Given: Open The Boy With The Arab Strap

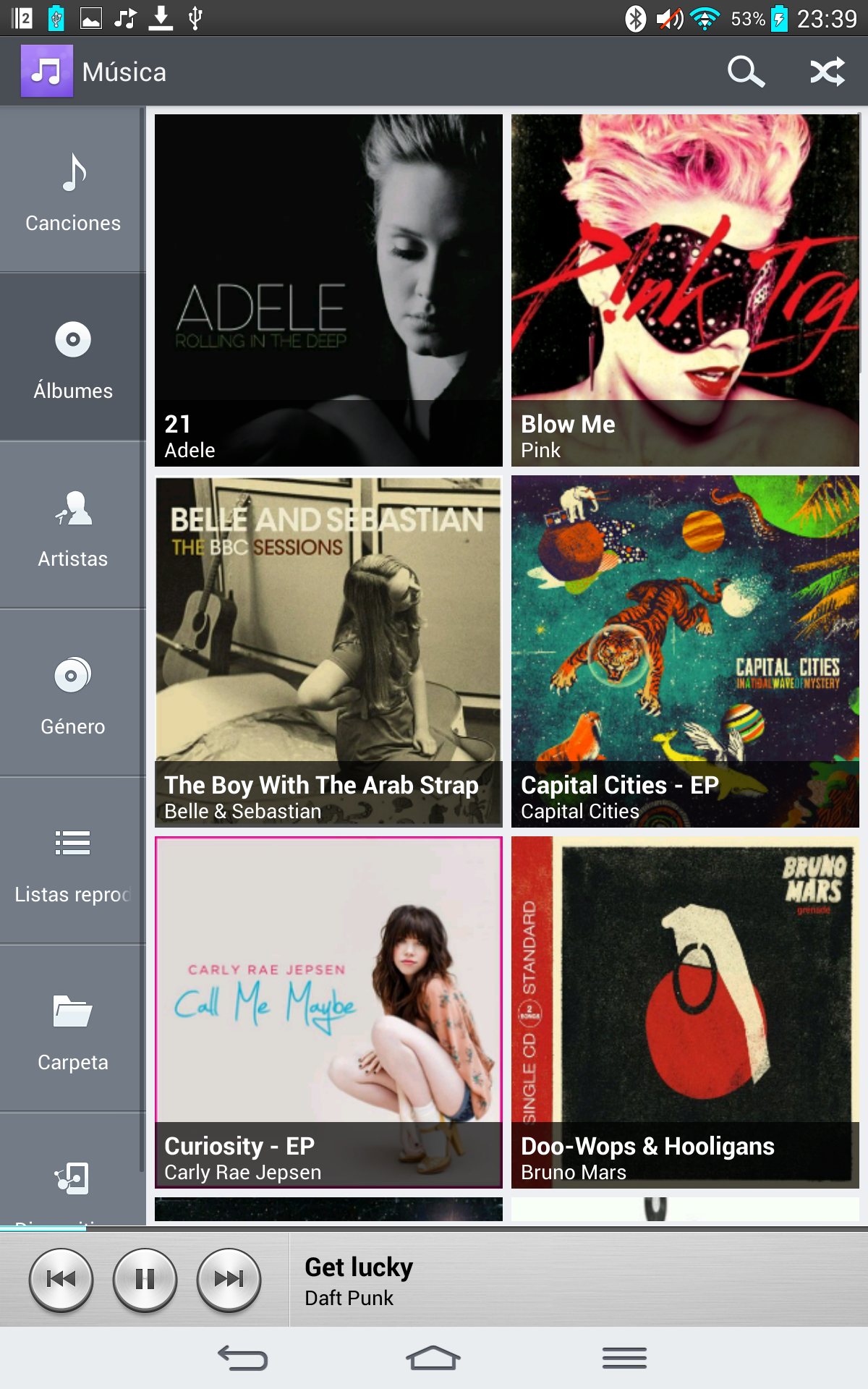Looking at the screenshot, I should (328, 651).
